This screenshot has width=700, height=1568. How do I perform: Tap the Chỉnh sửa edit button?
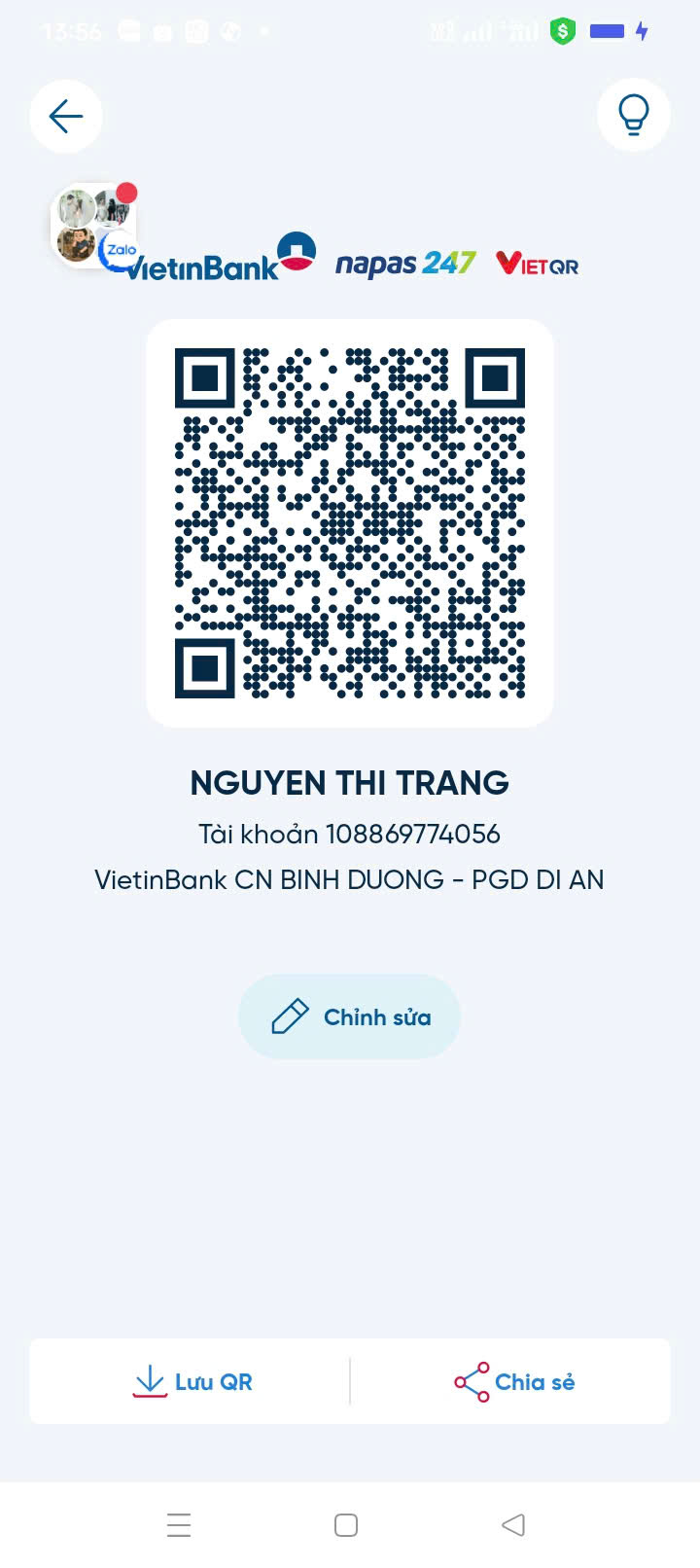tap(349, 1016)
